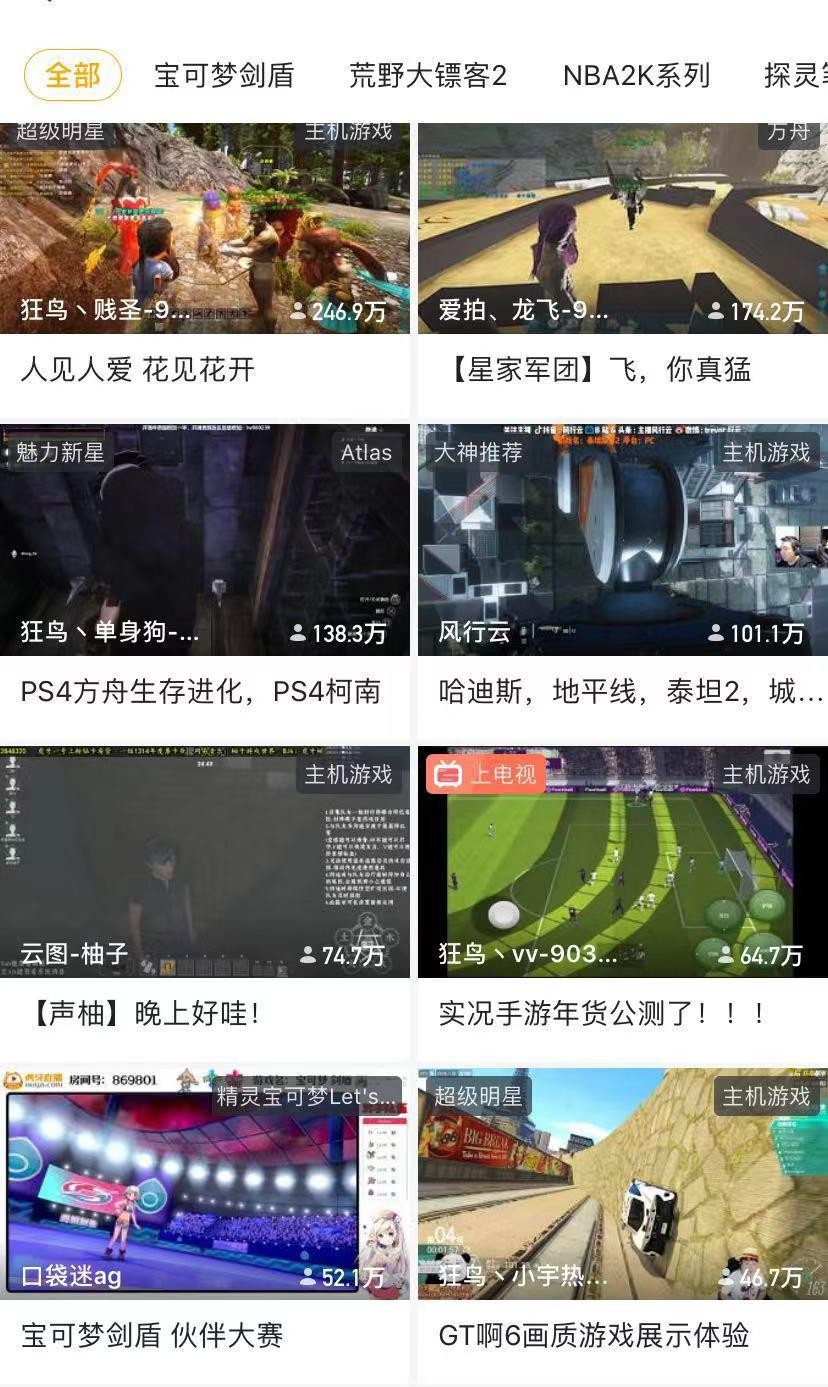Screen dimensions: 828x1387
Task: Open the NBA2K系列 tab
Action: click(636, 75)
